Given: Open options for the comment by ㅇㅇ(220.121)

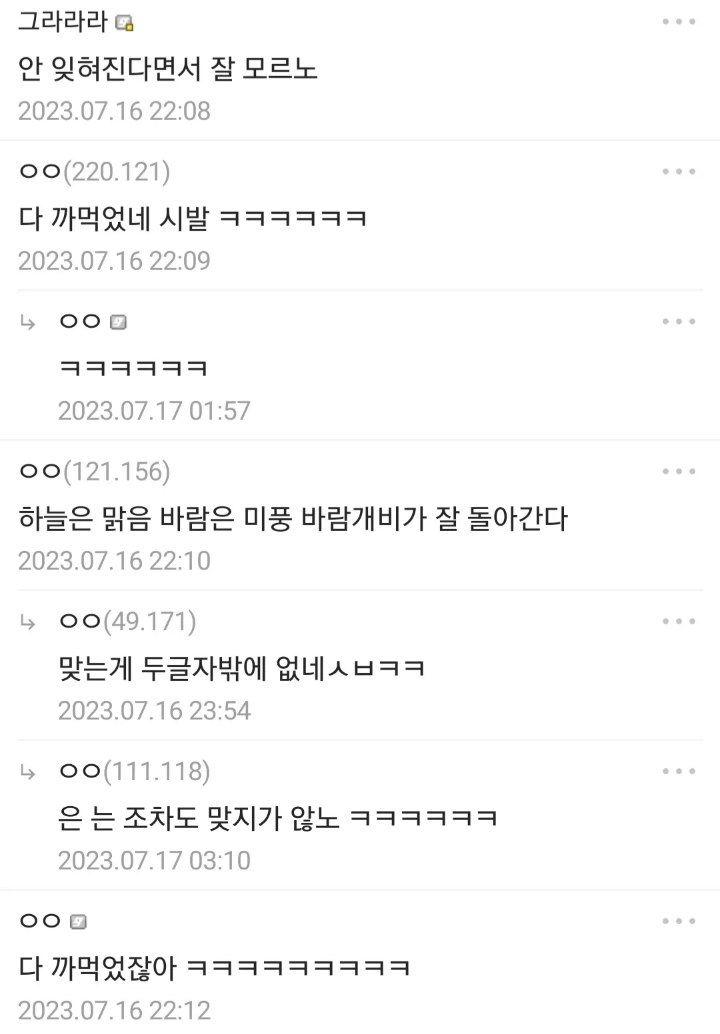Looking at the screenshot, I should [x=678, y=171].
